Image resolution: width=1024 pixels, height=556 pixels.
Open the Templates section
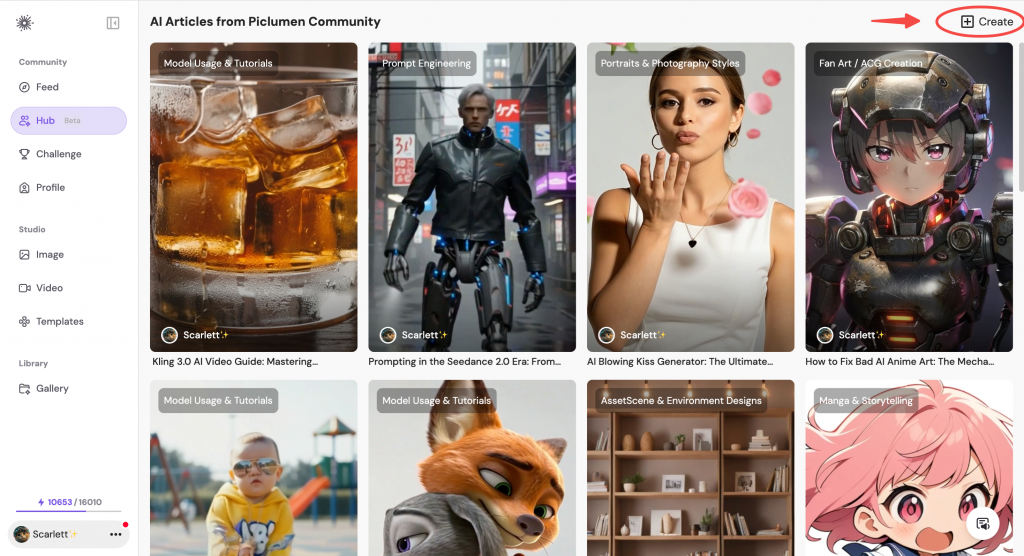59,321
